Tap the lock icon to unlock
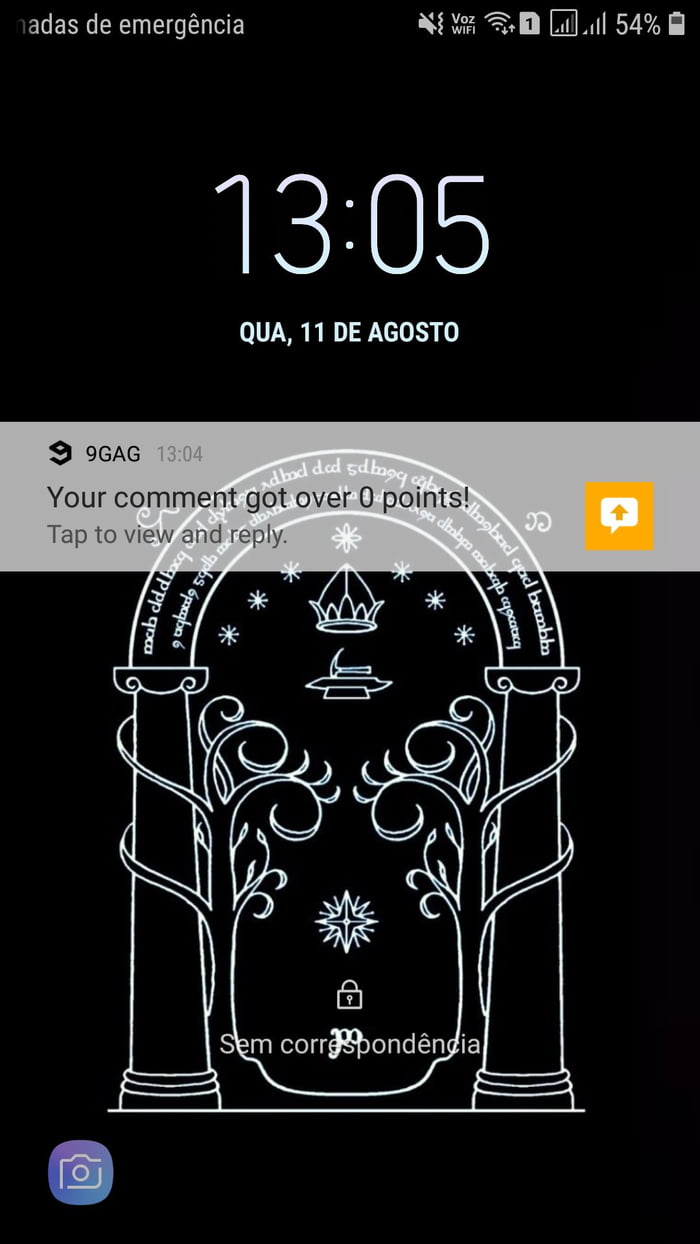The height and width of the screenshot is (1244, 700). [x=349, y=994]
